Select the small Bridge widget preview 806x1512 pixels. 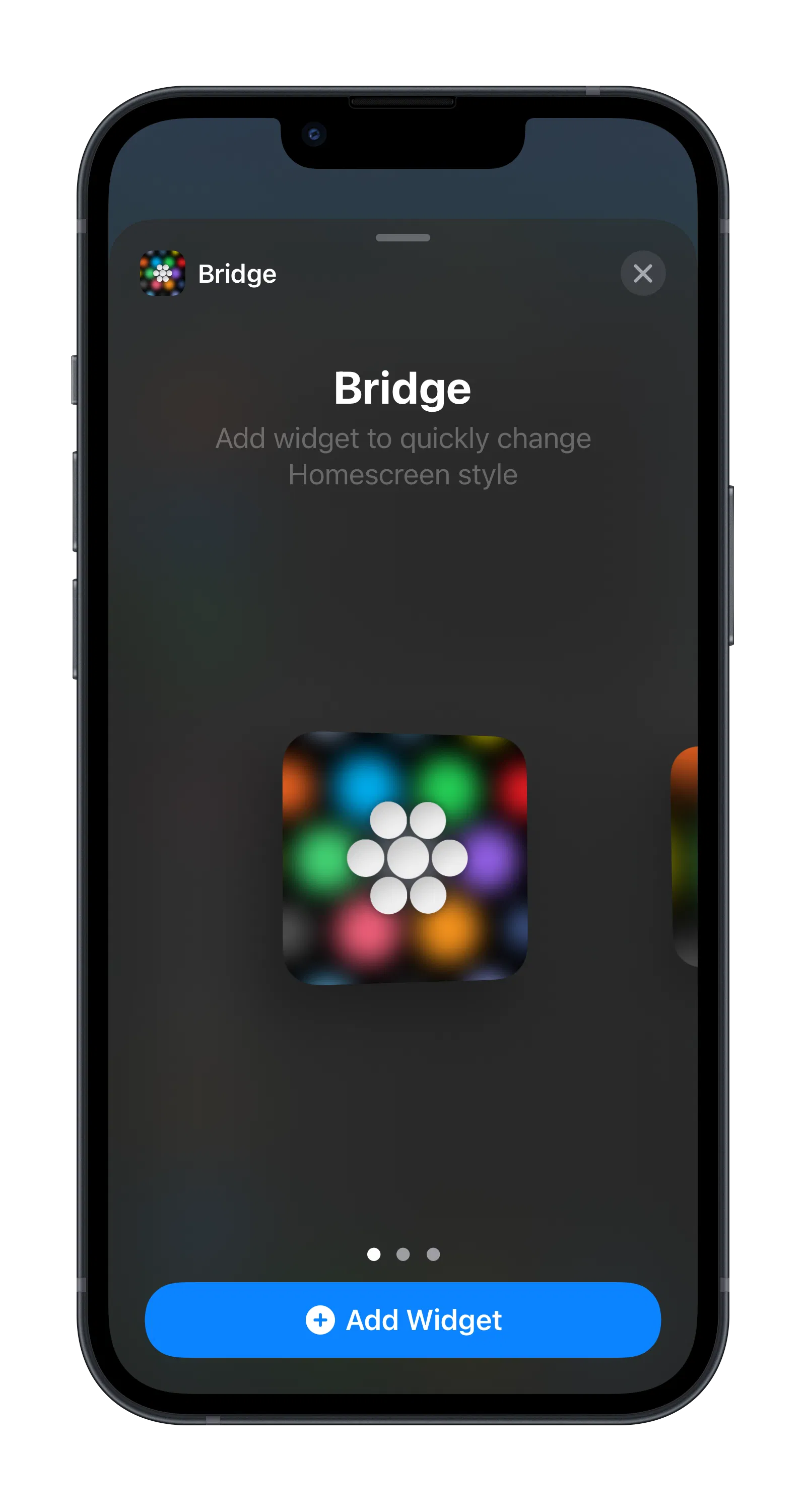[x=404, y=857]
